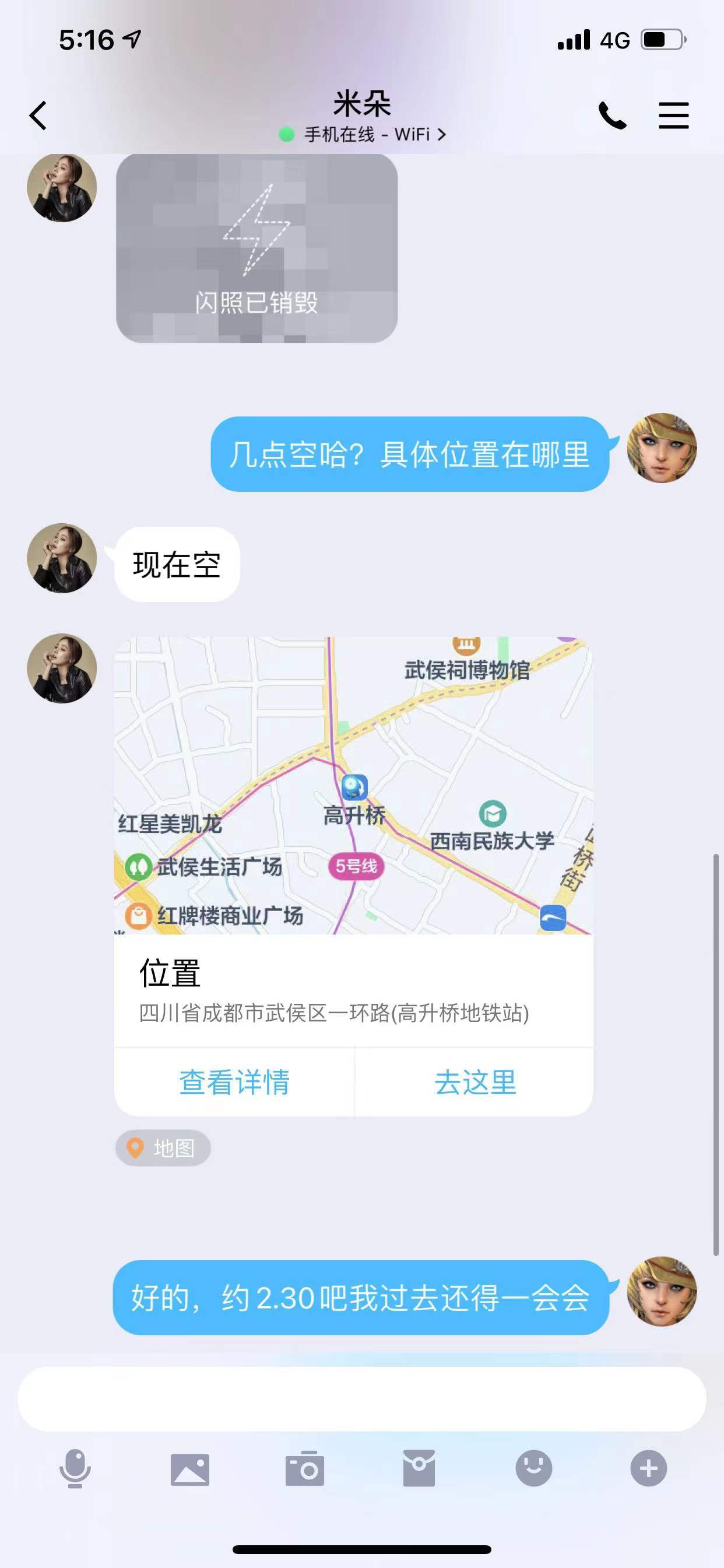724x1568 pixels.
Task: Open 米朵's online status details
Action: point(363,135)
